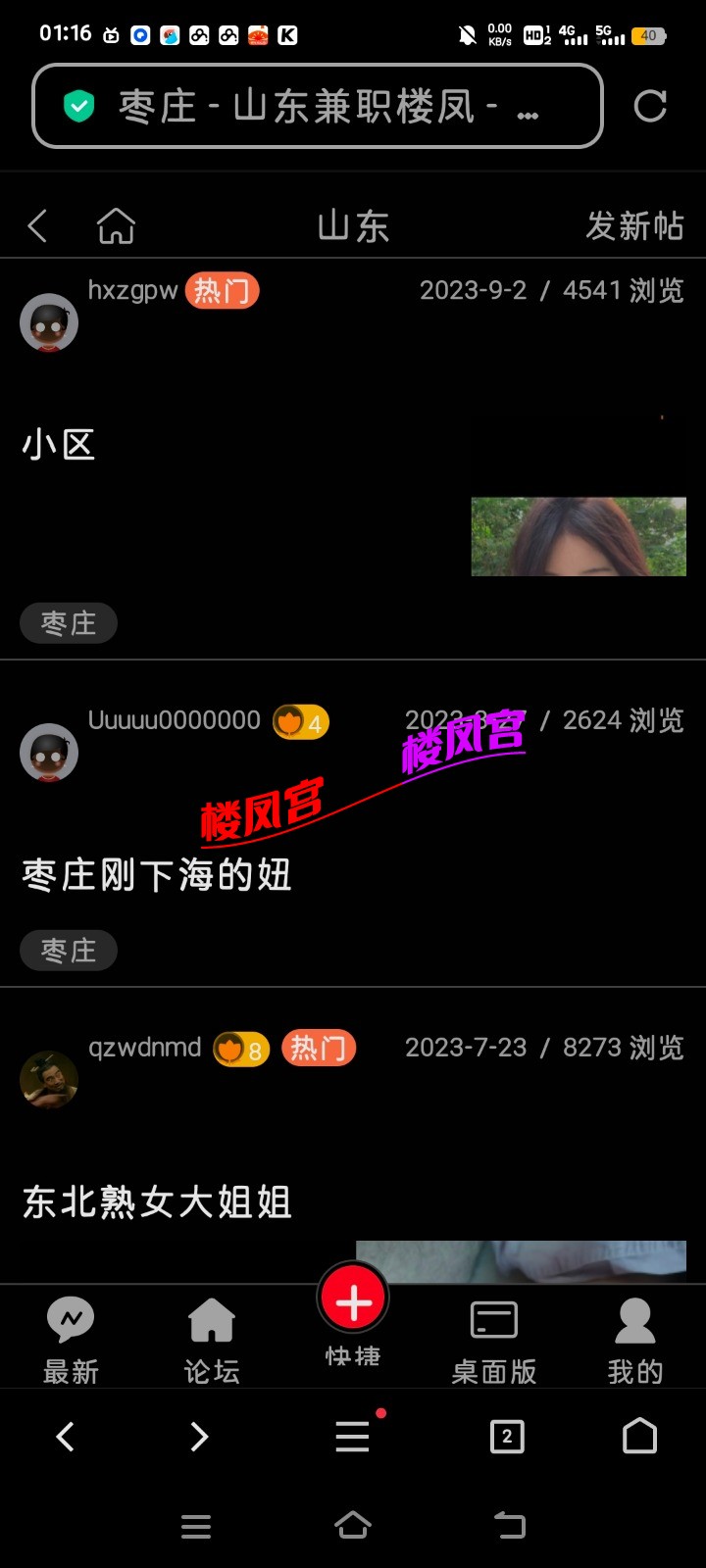Screen dimensions: 706x1568
Task: Tap the back chevron at top left
Action: 37,224
